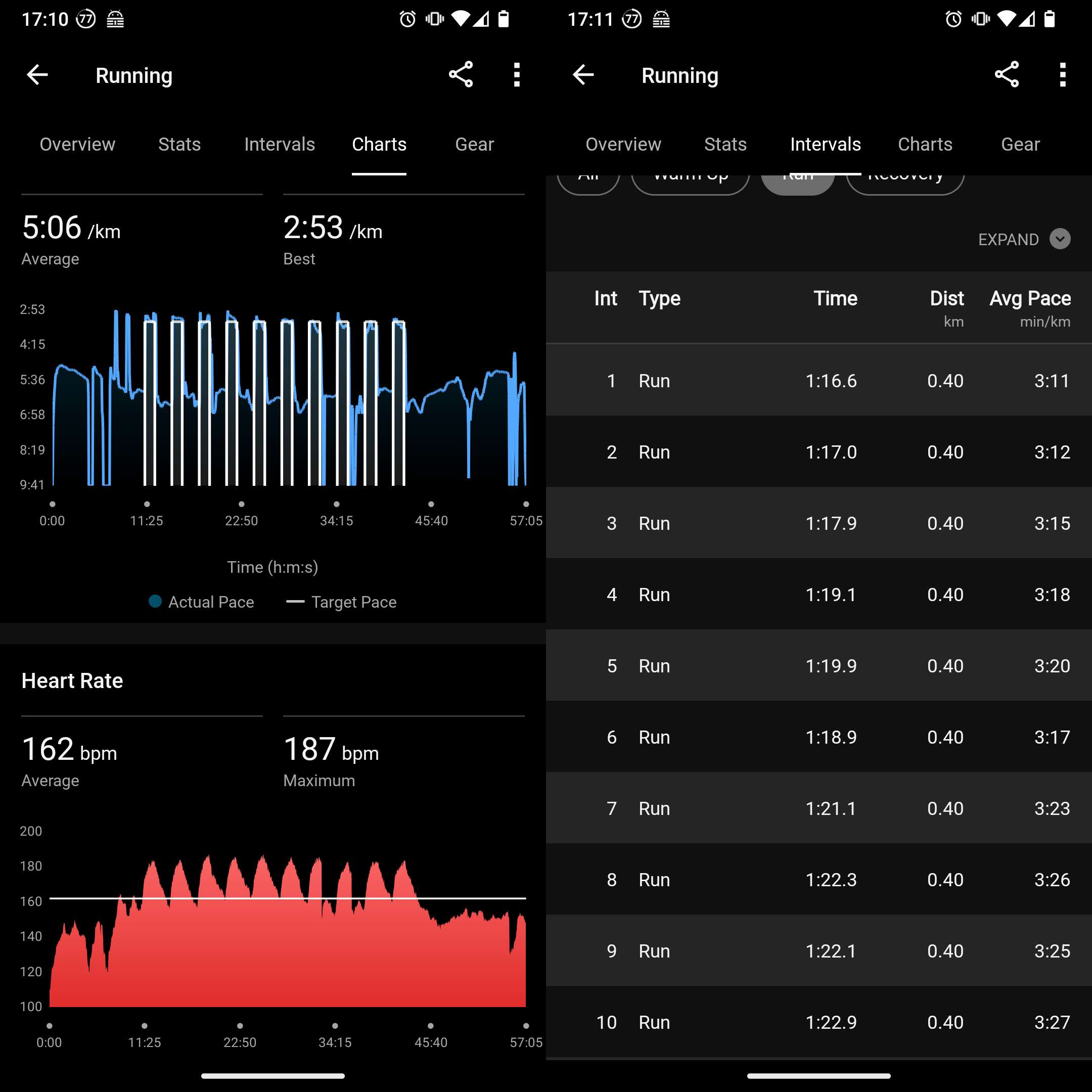Open overflow menu on the Intervals screen

[1063, 75]
